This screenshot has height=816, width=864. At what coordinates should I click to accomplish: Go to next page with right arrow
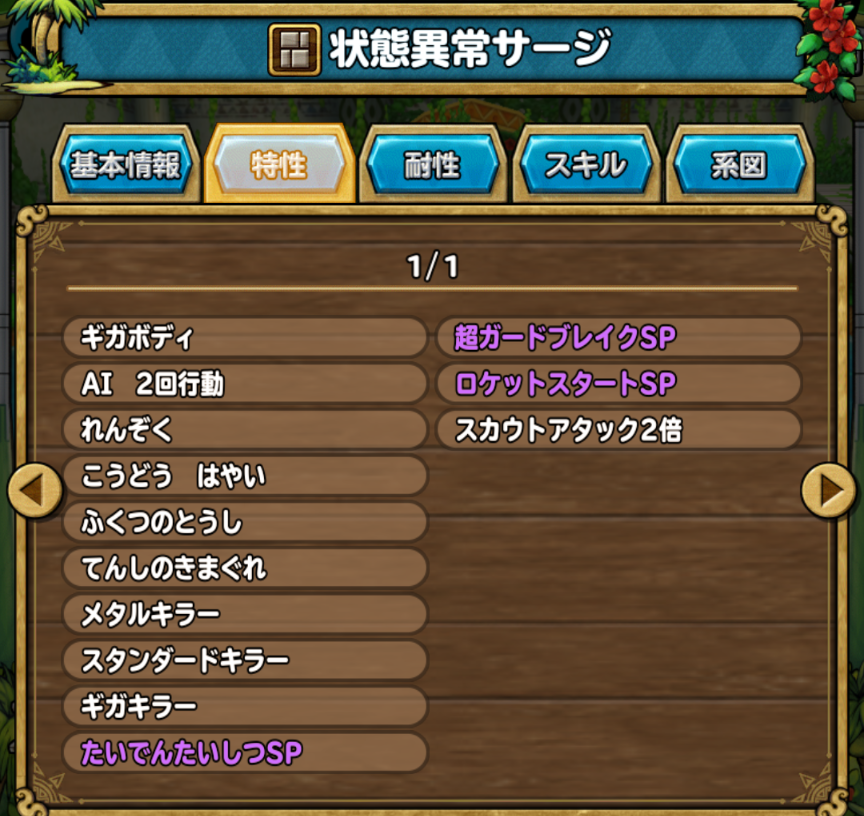point(829,489)
